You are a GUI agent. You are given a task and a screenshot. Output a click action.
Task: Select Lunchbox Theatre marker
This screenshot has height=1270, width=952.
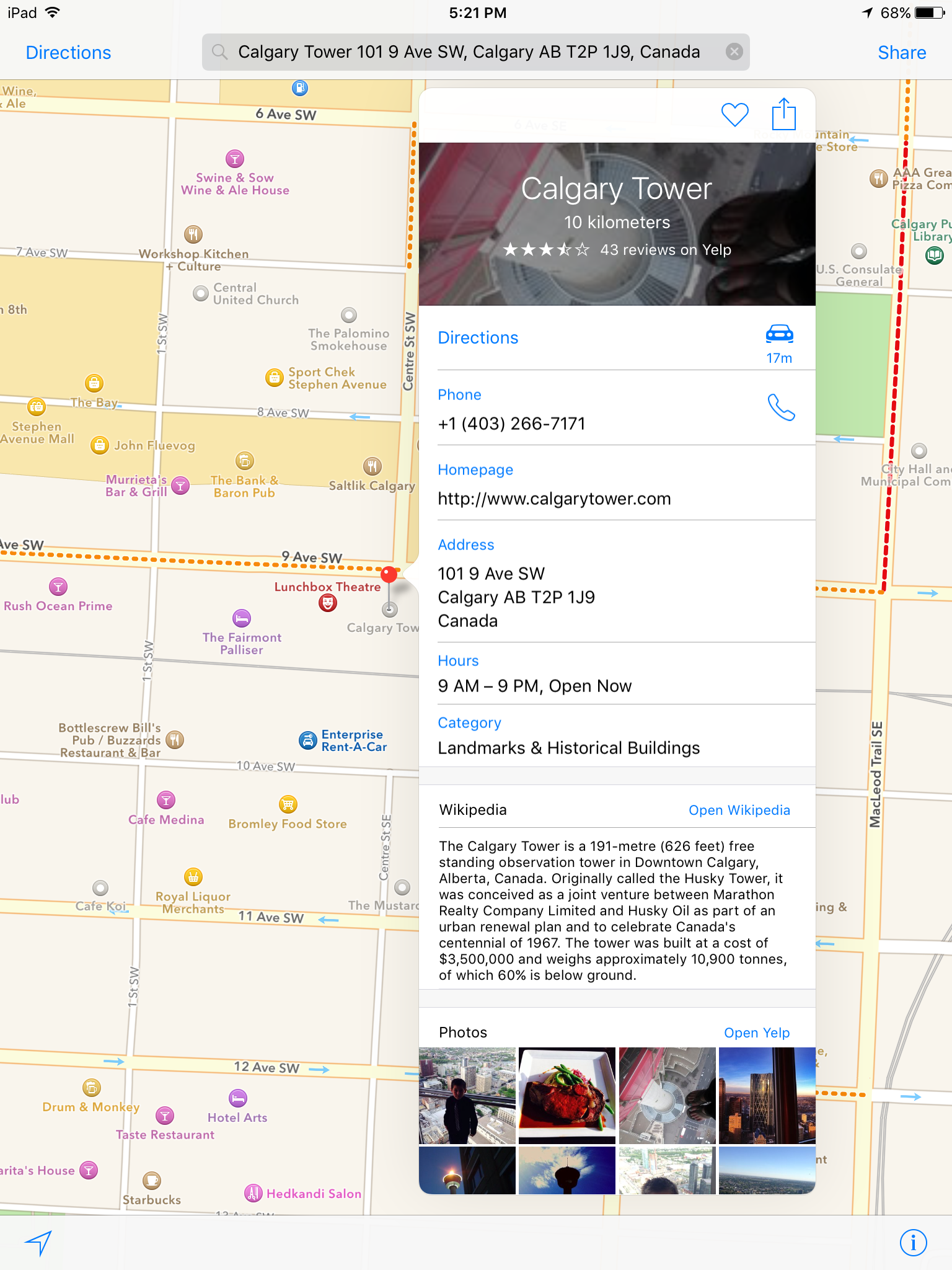[x=328, y=603]
